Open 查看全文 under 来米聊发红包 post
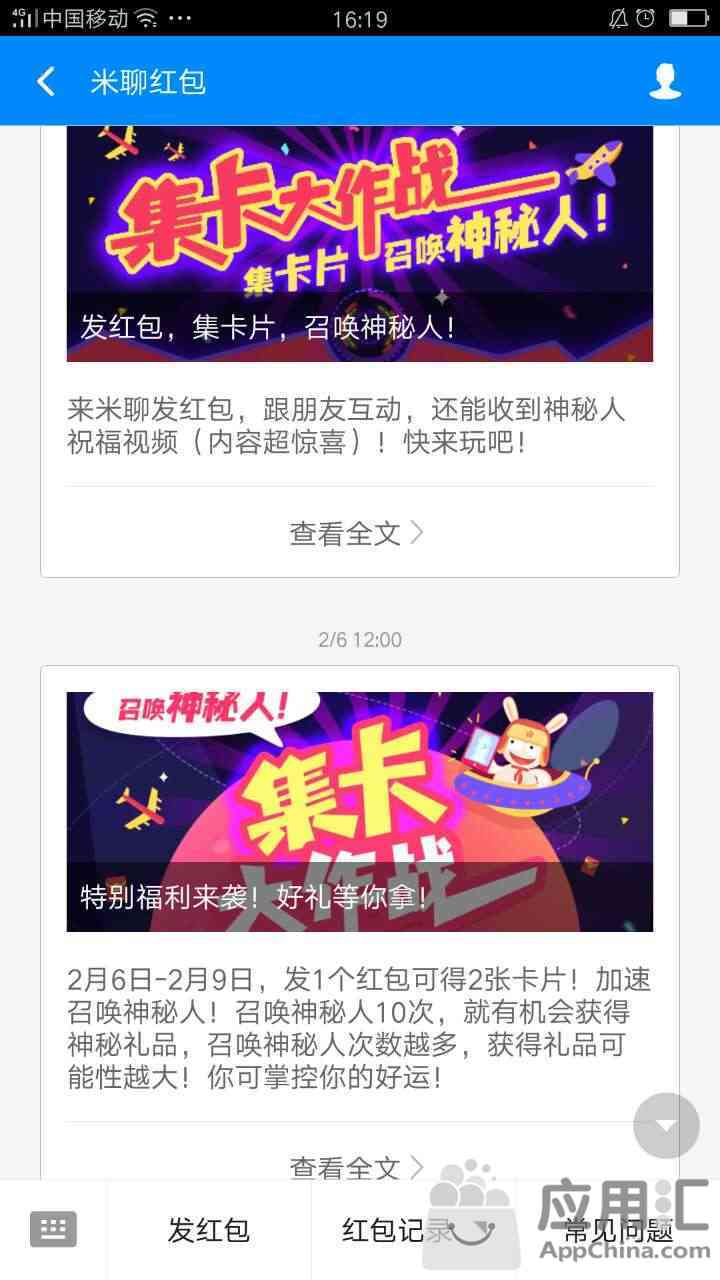720x1280 pixels. (357, 533)
